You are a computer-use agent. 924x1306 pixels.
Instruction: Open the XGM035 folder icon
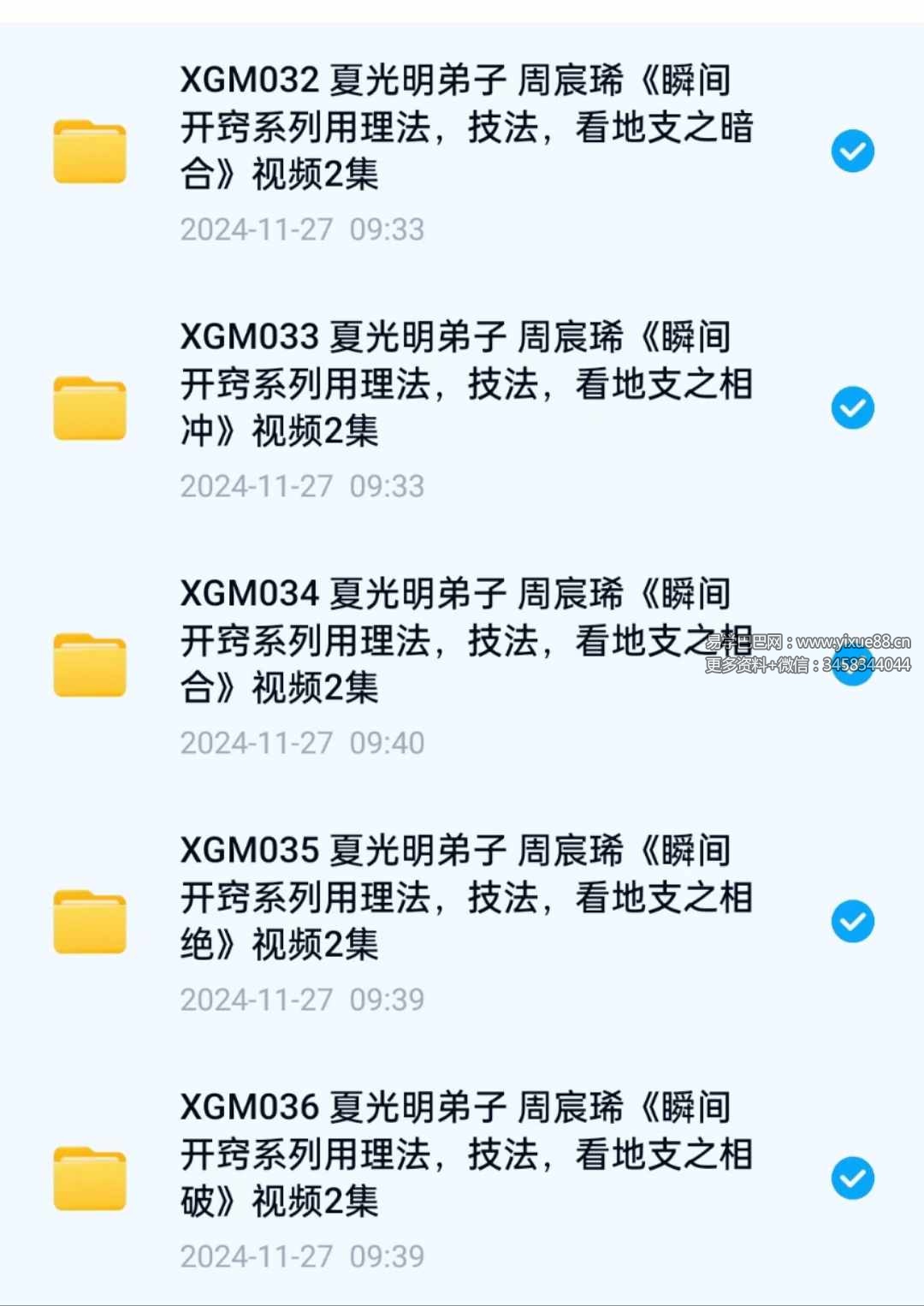90,920
